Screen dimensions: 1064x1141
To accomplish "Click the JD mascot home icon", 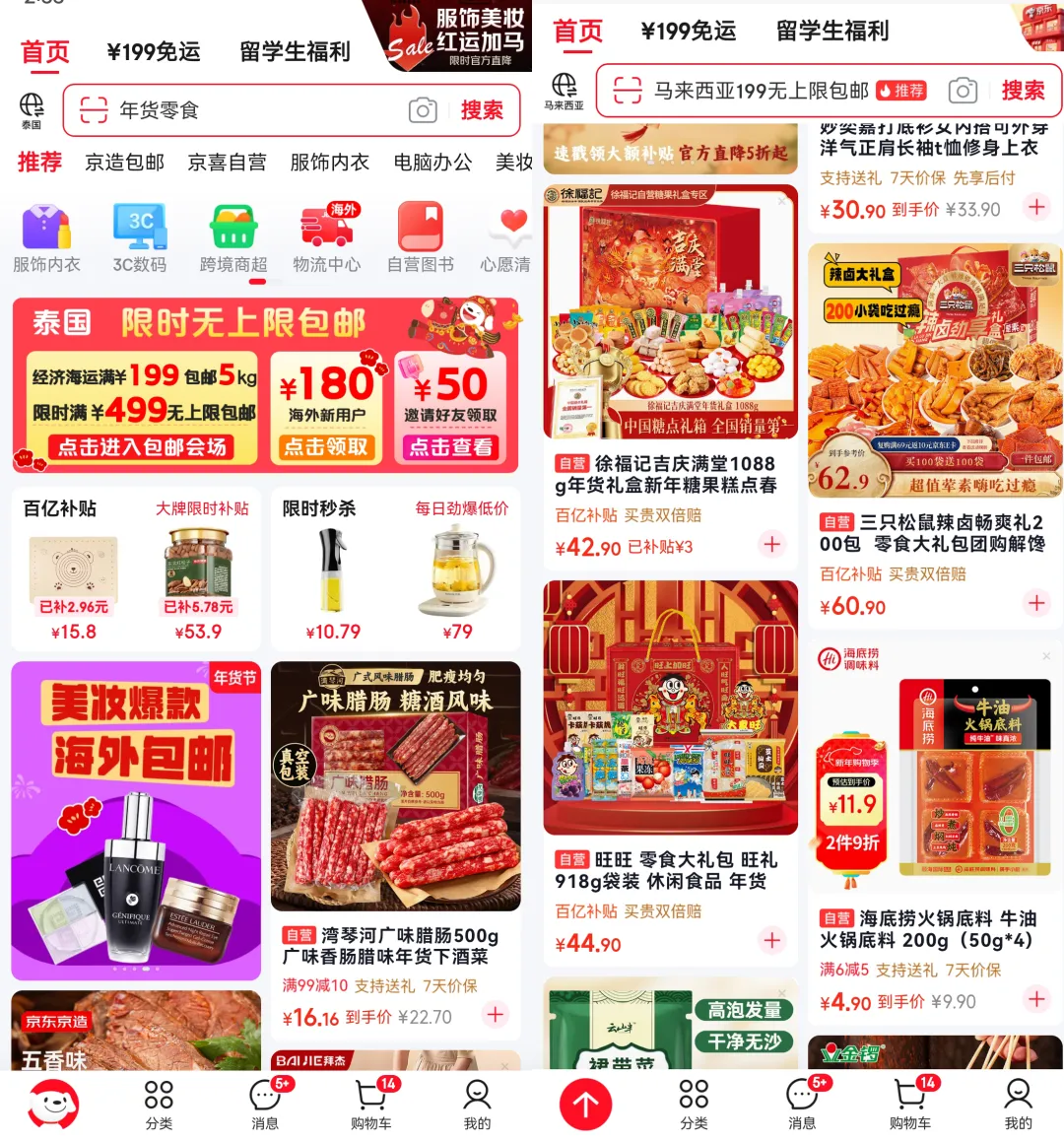I will pos(54,1104).
